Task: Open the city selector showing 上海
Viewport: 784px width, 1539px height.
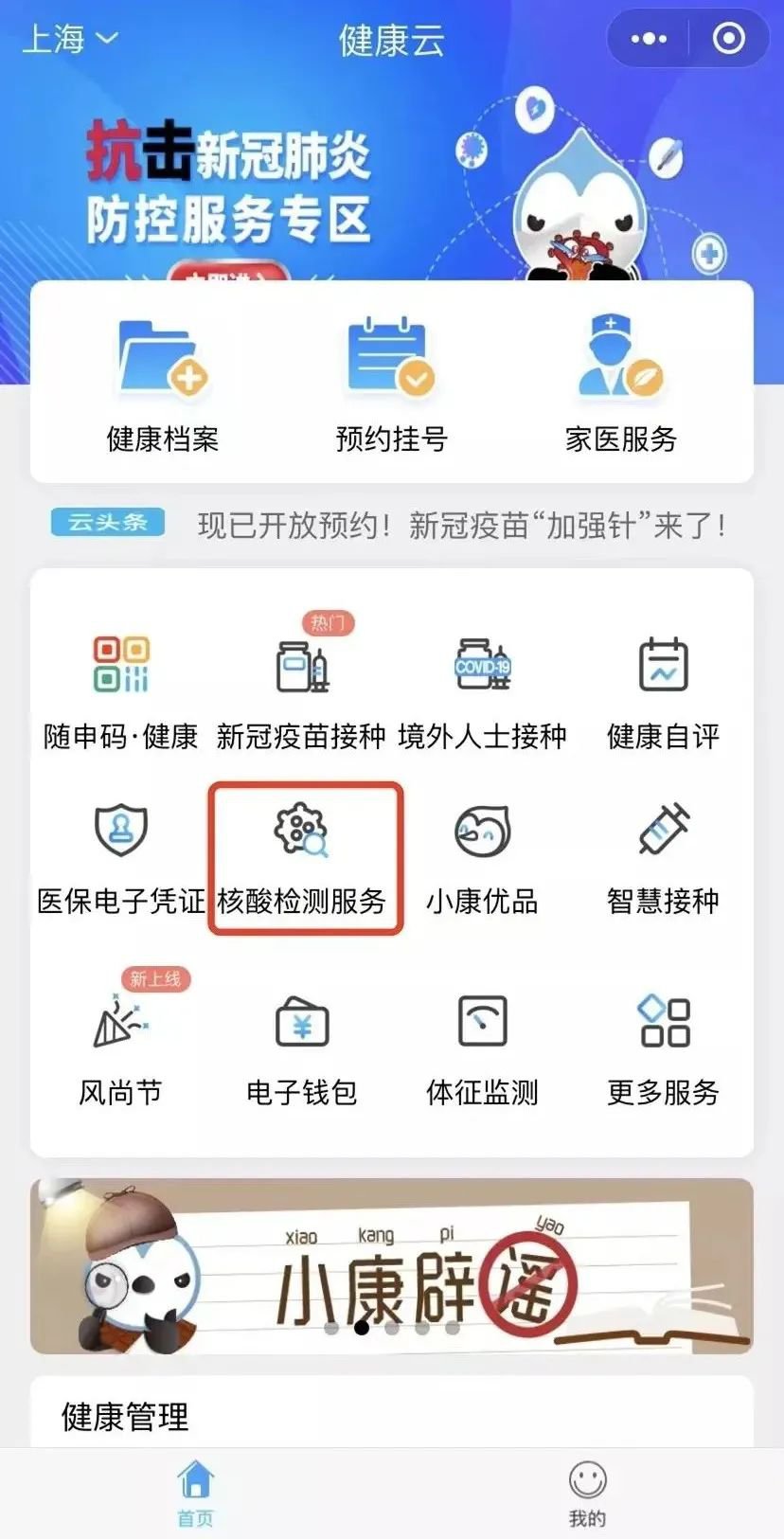Action: click(x=69, y=39)
